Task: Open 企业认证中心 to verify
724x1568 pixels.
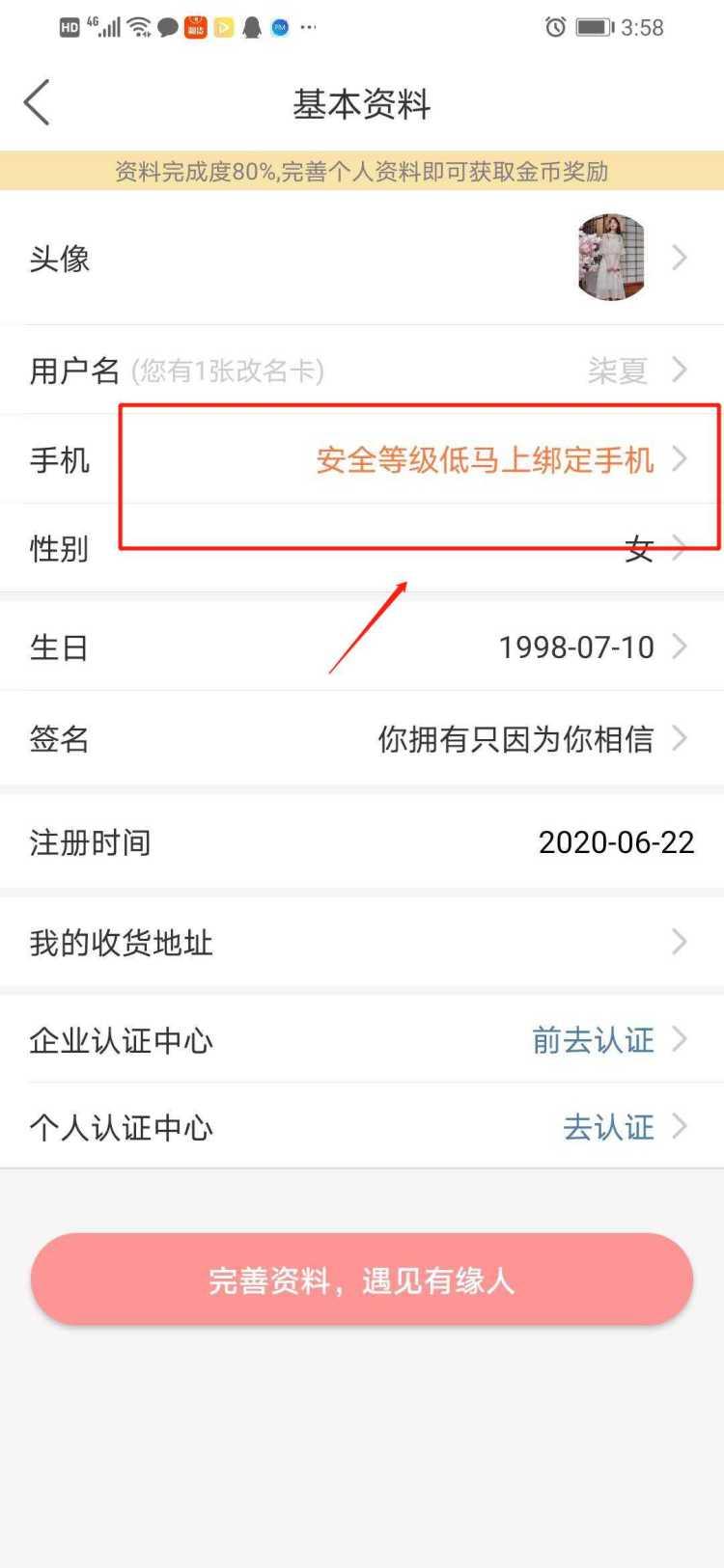Action: (x=362, y=1040)
